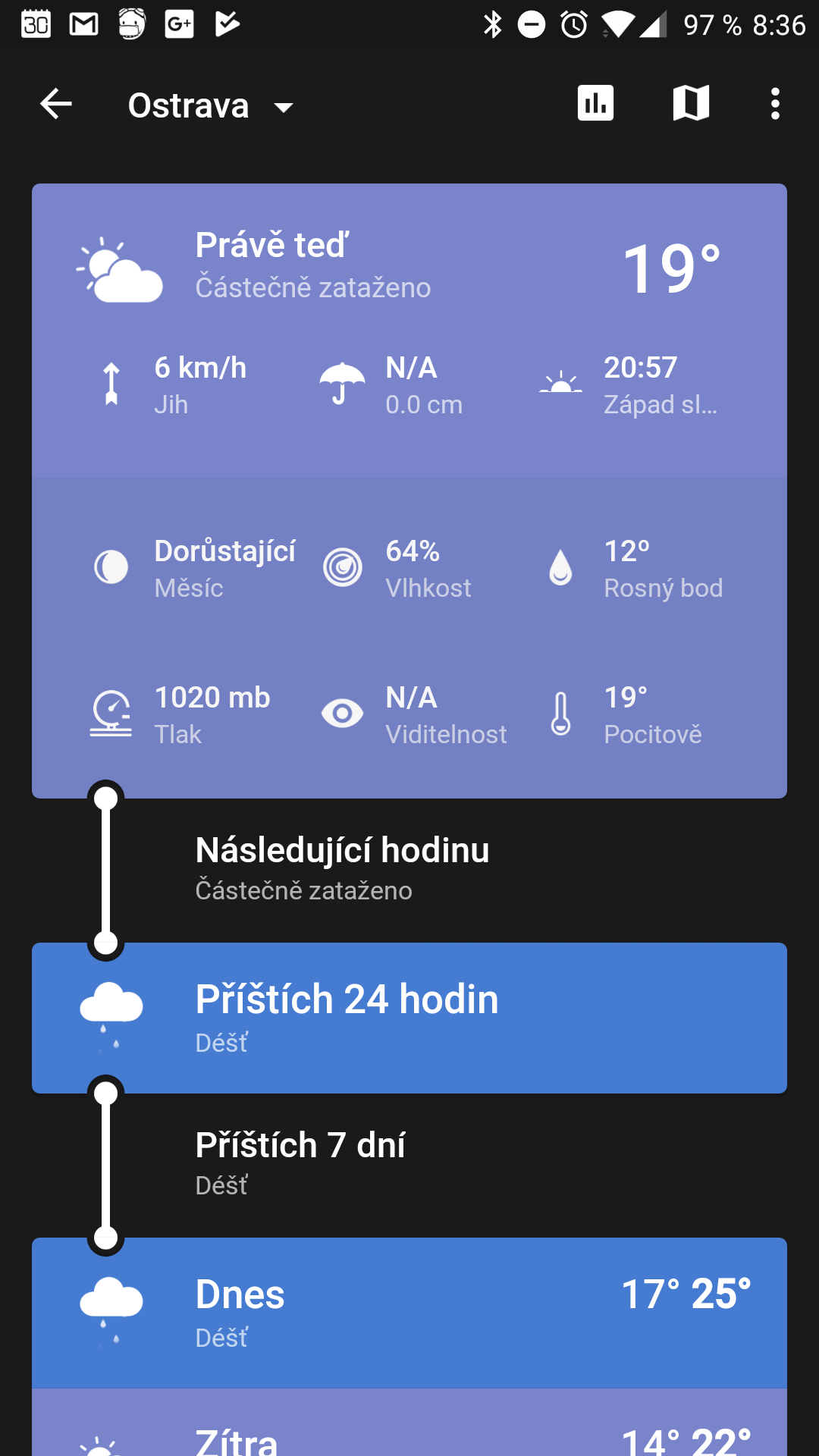Expand the Příštích 7 dní section
The image size is (819, 1456).
pyautogui.click(x=409, y=1165)
